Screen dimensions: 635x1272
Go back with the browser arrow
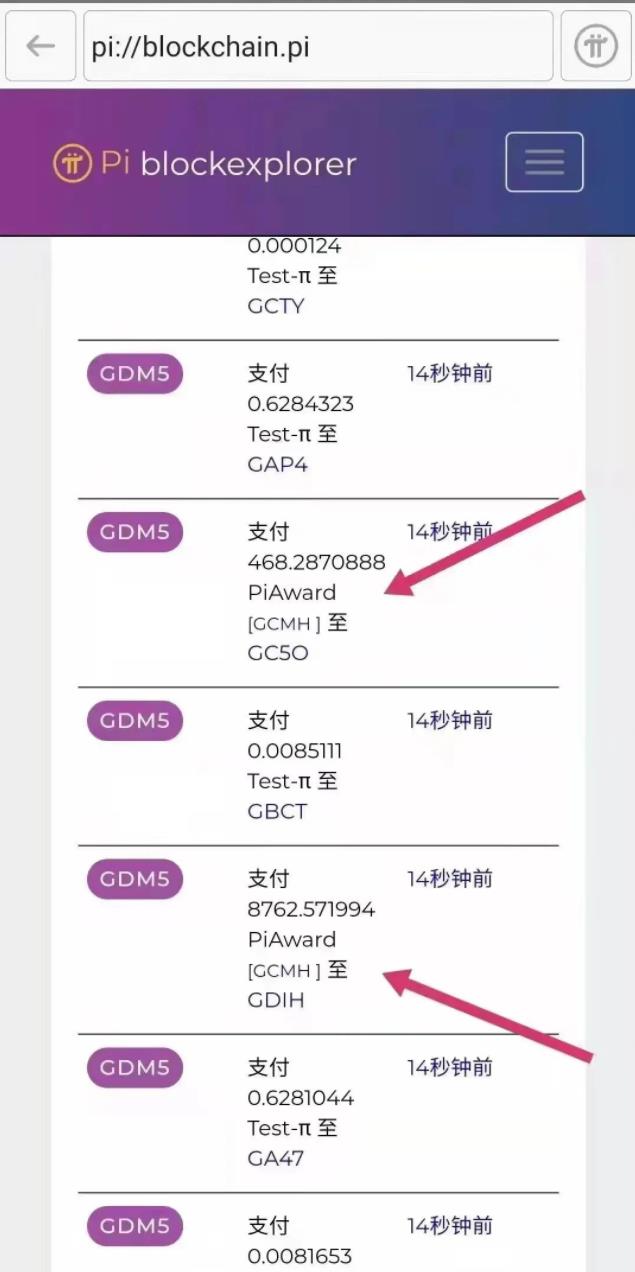[40, 46]
